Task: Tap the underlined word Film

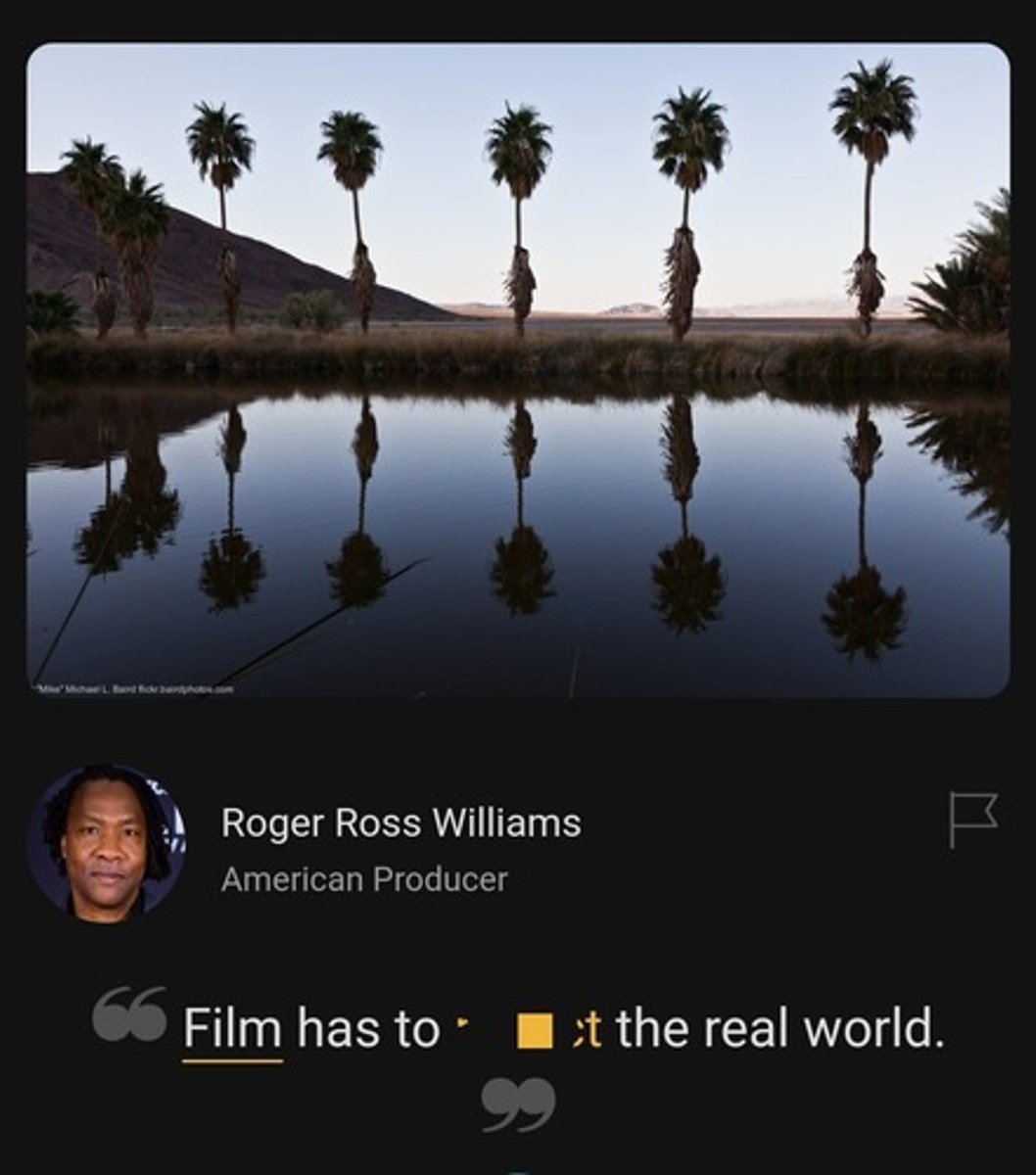Action: pyautogui.click(x=232, y=1029)
